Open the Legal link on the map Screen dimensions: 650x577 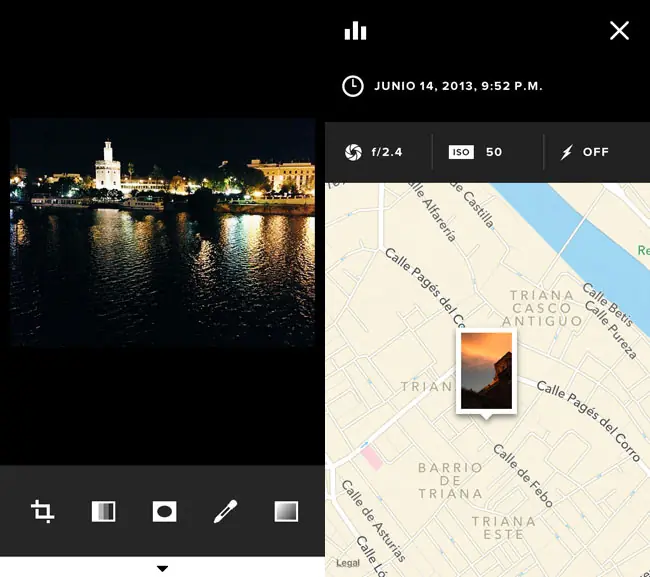coord(348,563)
